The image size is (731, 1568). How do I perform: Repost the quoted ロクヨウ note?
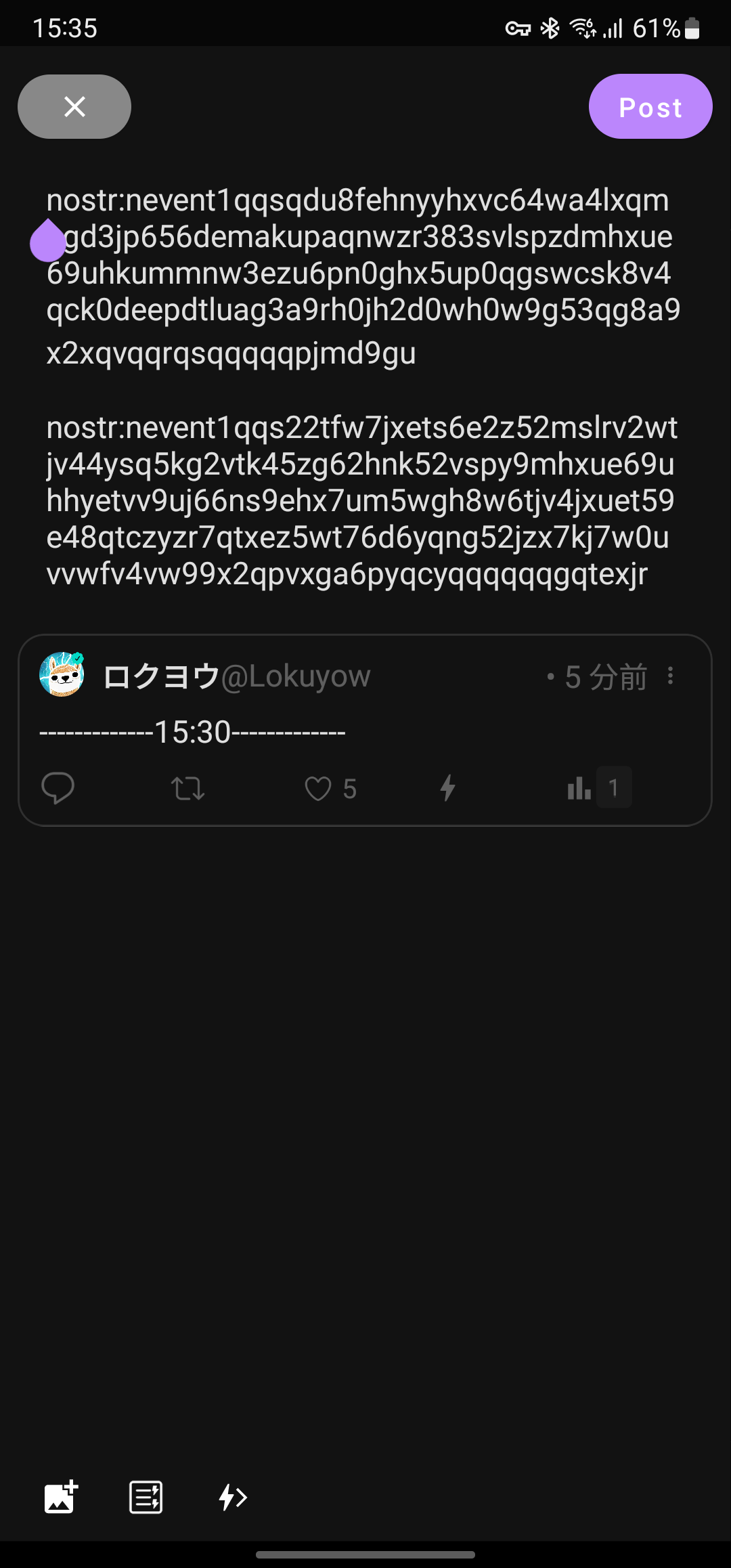[187, 789]
